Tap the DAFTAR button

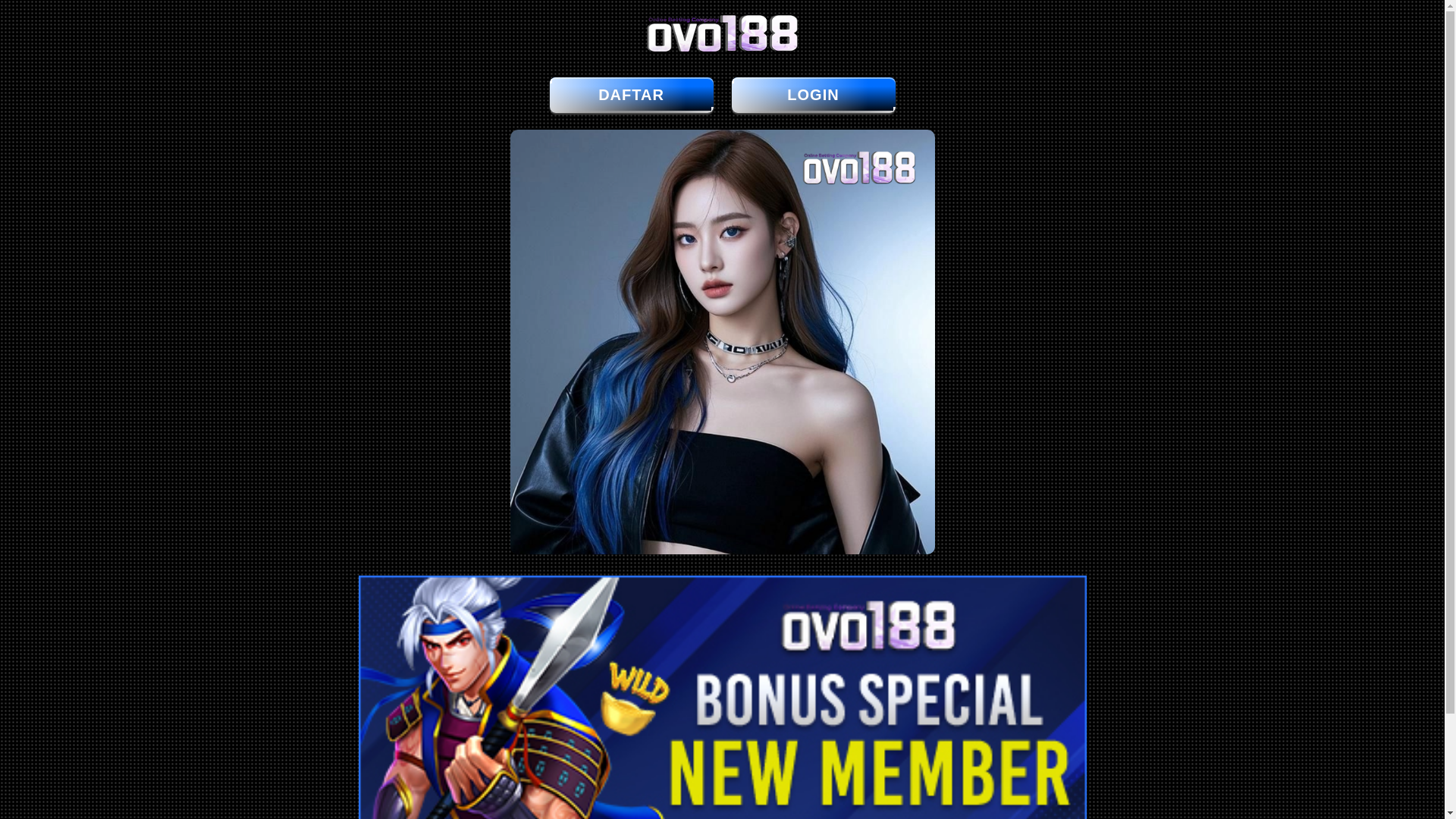click(x=631, y=95)
